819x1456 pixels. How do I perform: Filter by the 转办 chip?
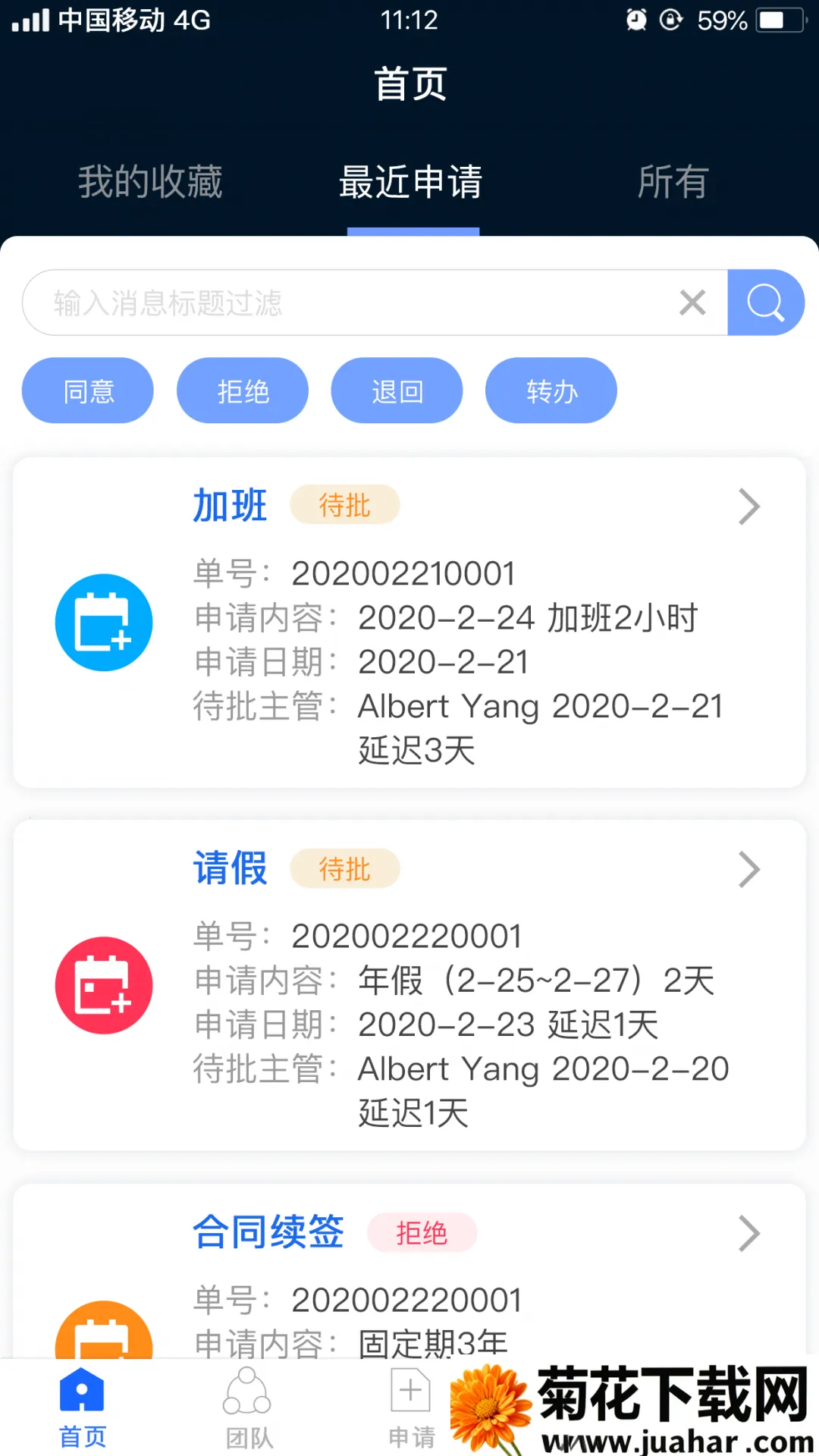pyautogui.click(x=551, y=391)
